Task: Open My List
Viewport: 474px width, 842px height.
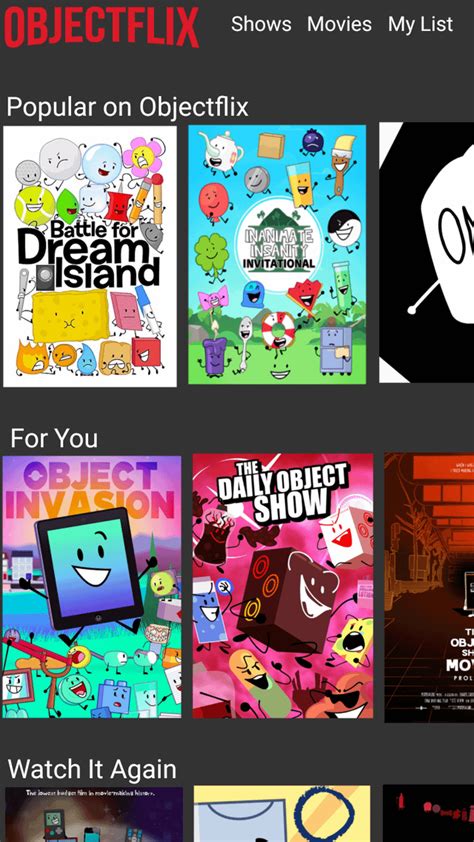Action: click(420, 25)
